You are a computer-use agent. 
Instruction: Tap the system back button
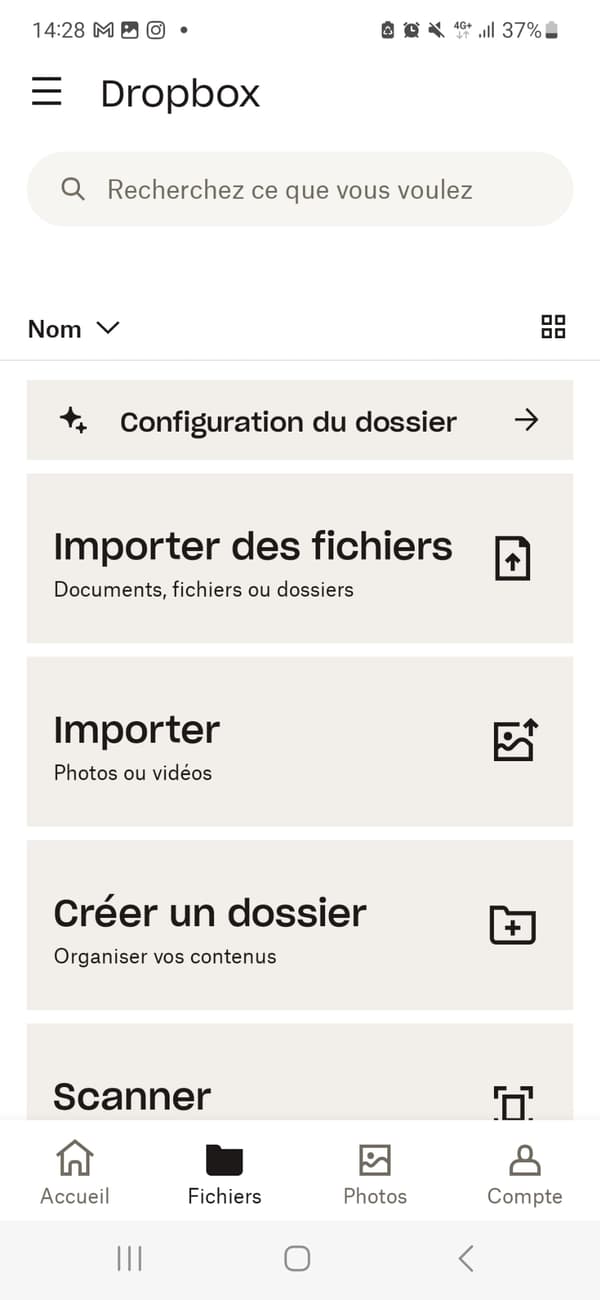(x=465, y=1258)
